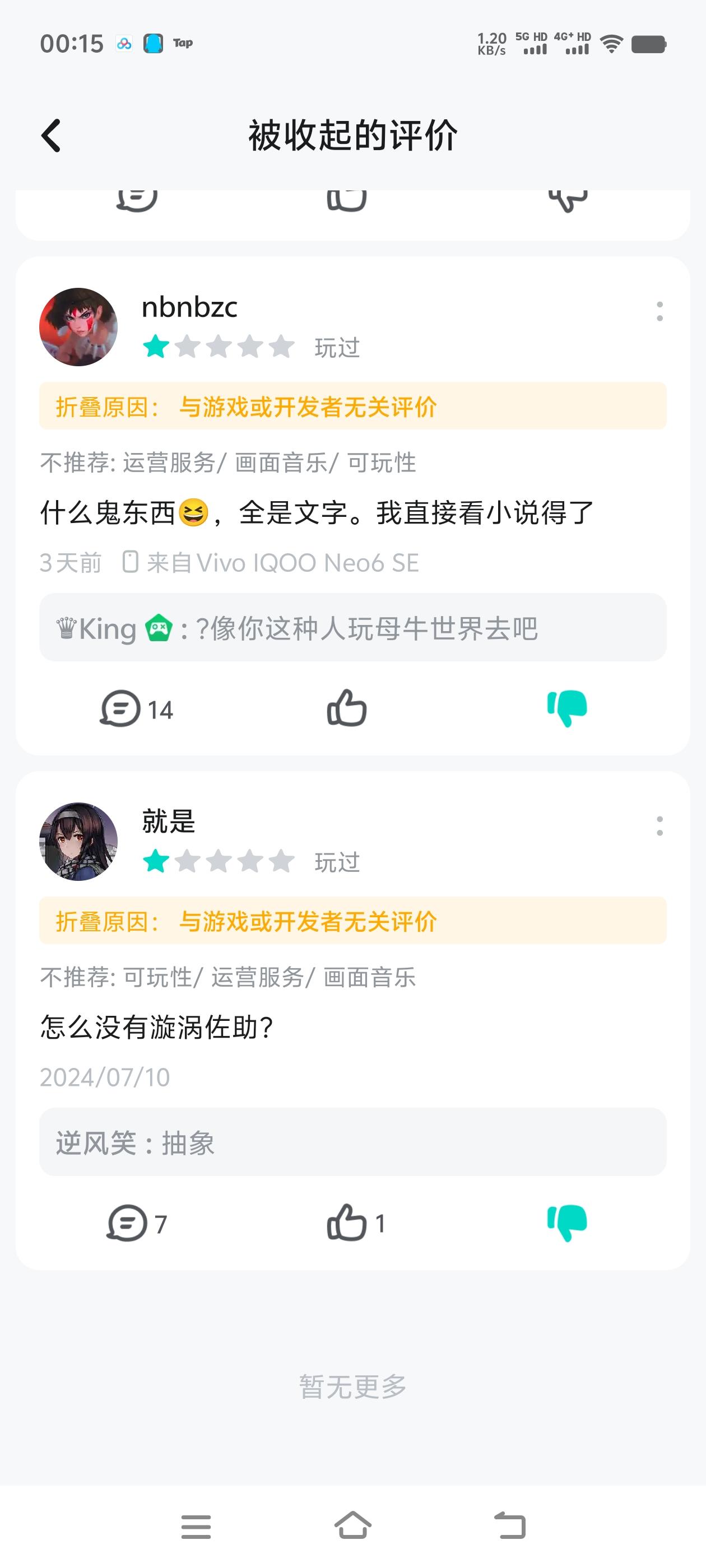
Task: Open comments on 就是's review
Action: tap(135, 1225)
